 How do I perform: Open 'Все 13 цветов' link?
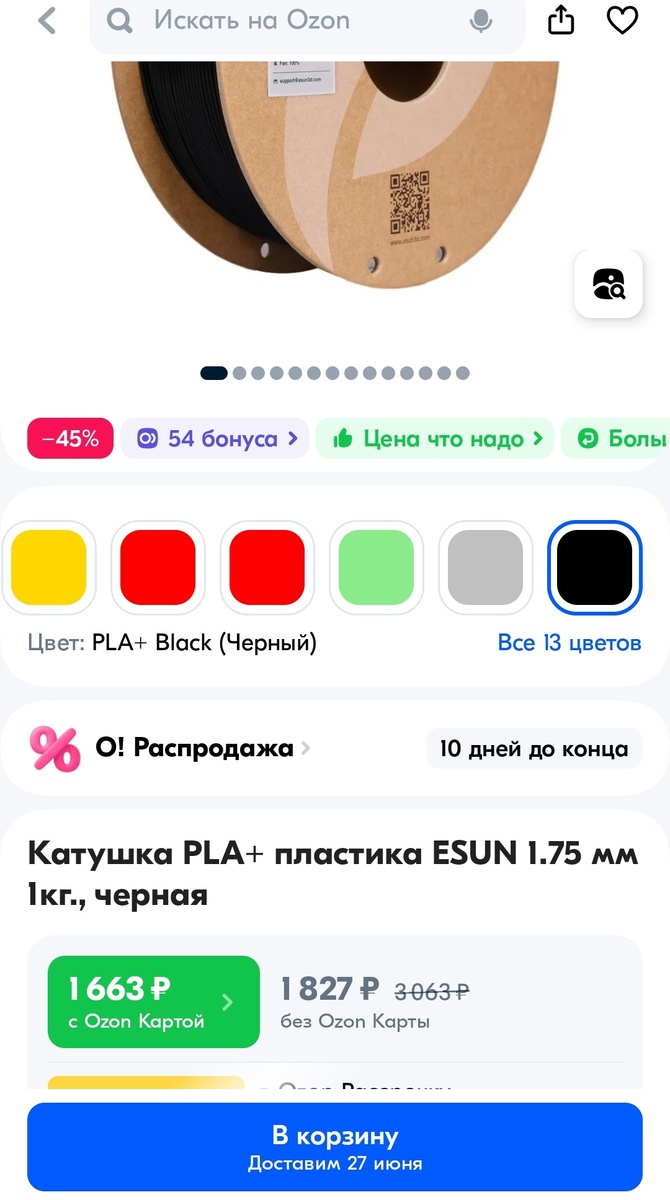tap(569, 642)
